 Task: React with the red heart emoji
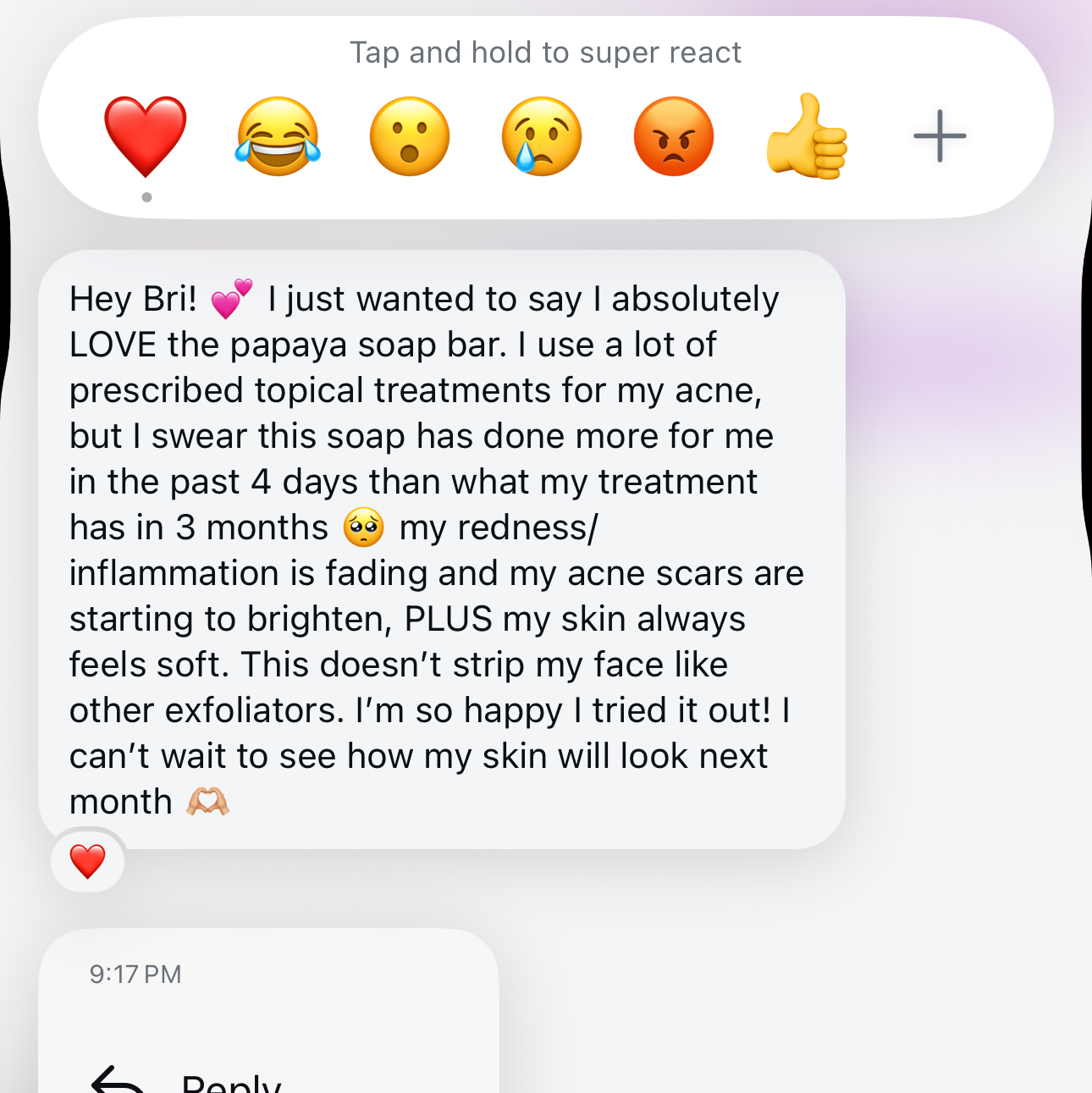pos(145,135)
